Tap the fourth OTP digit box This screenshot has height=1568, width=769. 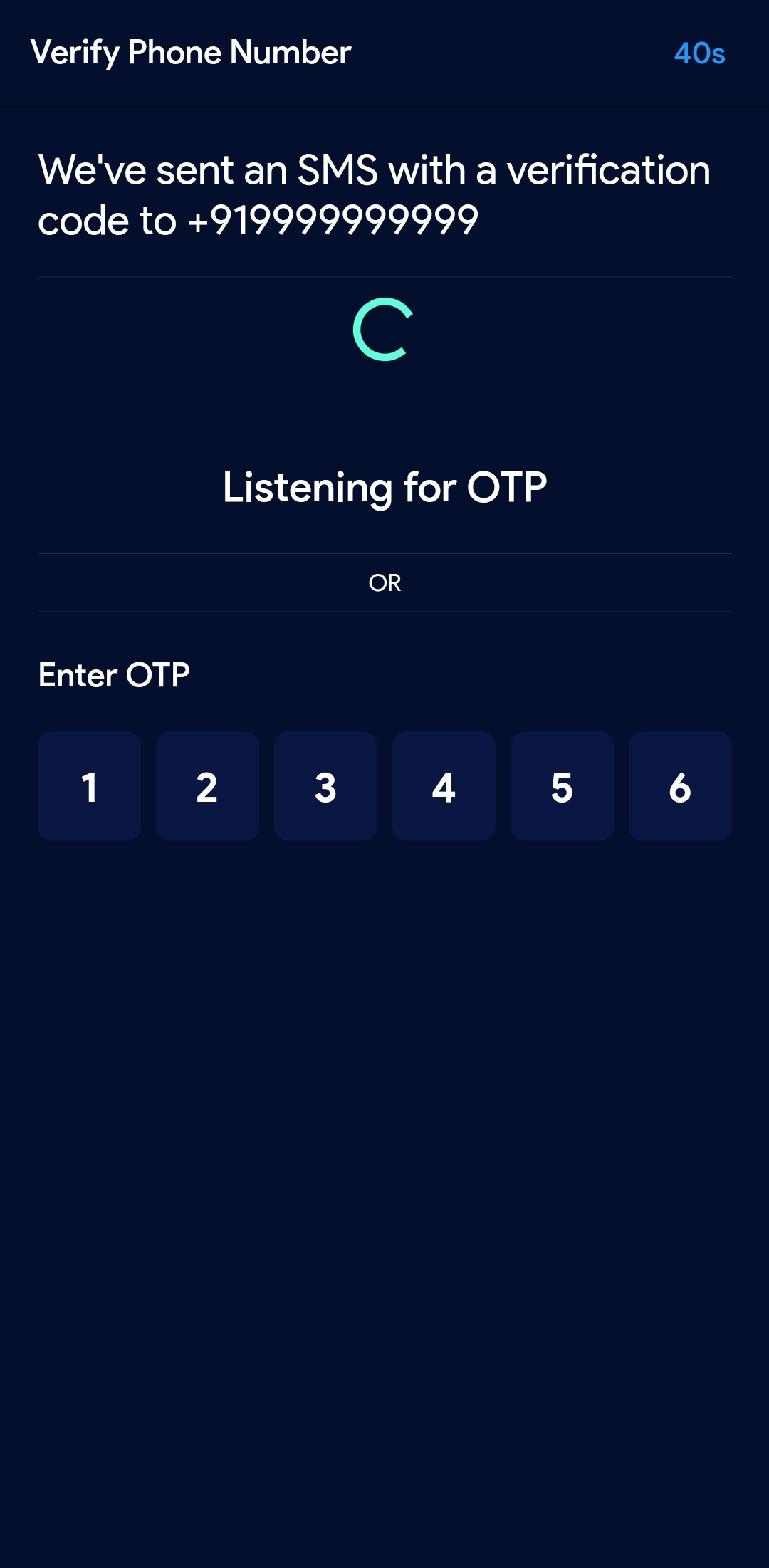tap(444, 785)
